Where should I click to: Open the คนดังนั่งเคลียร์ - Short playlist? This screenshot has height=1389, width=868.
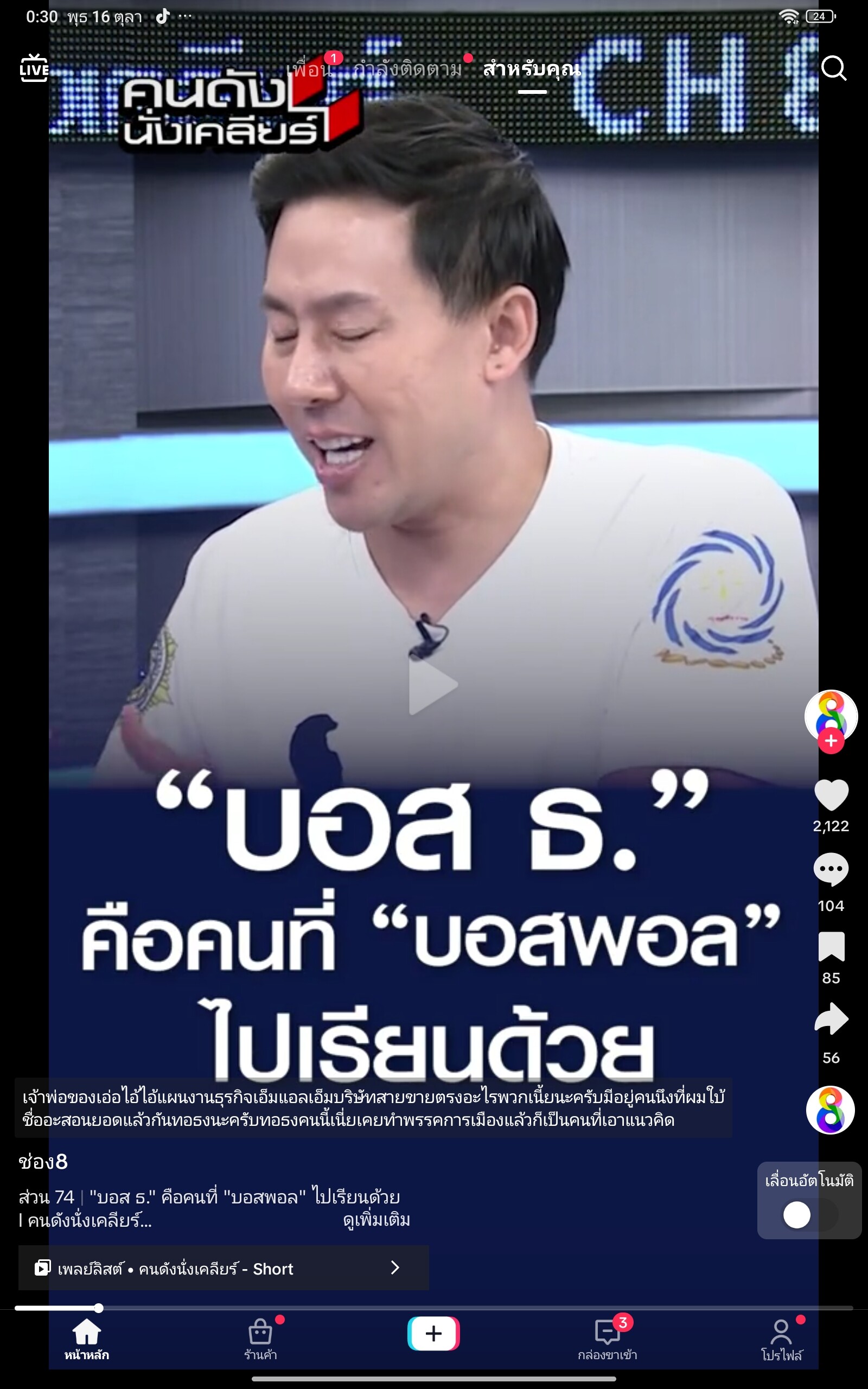click(223, 1269)
